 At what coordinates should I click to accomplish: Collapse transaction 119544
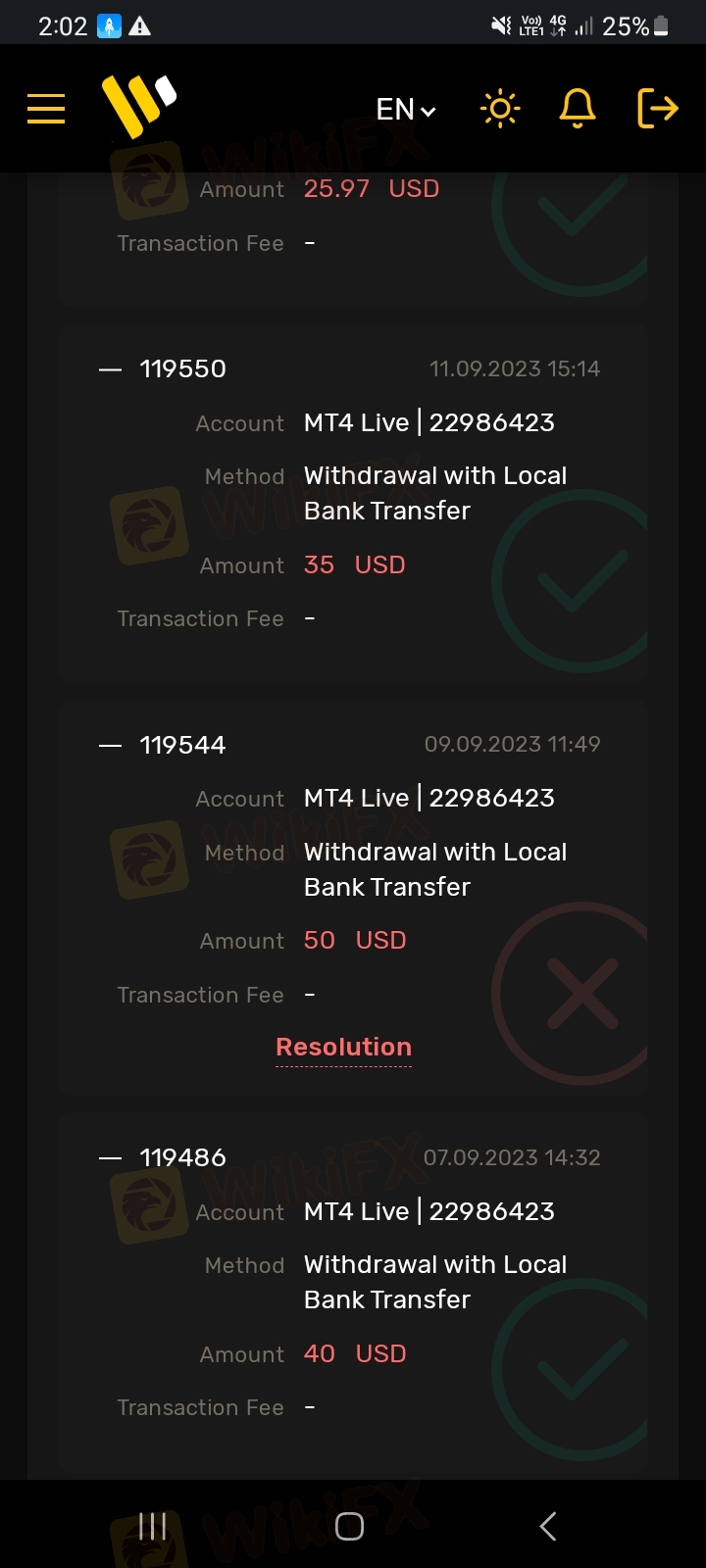tap(111, 746)
